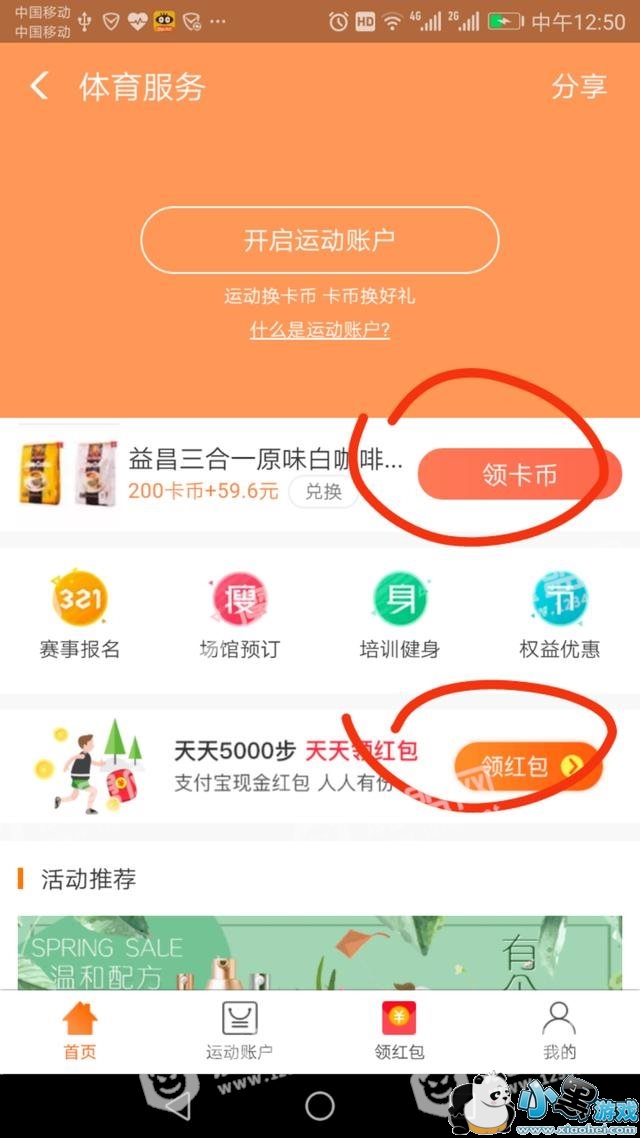Open 权益优惠 section

pyautogui.click(x=560, y=615)
